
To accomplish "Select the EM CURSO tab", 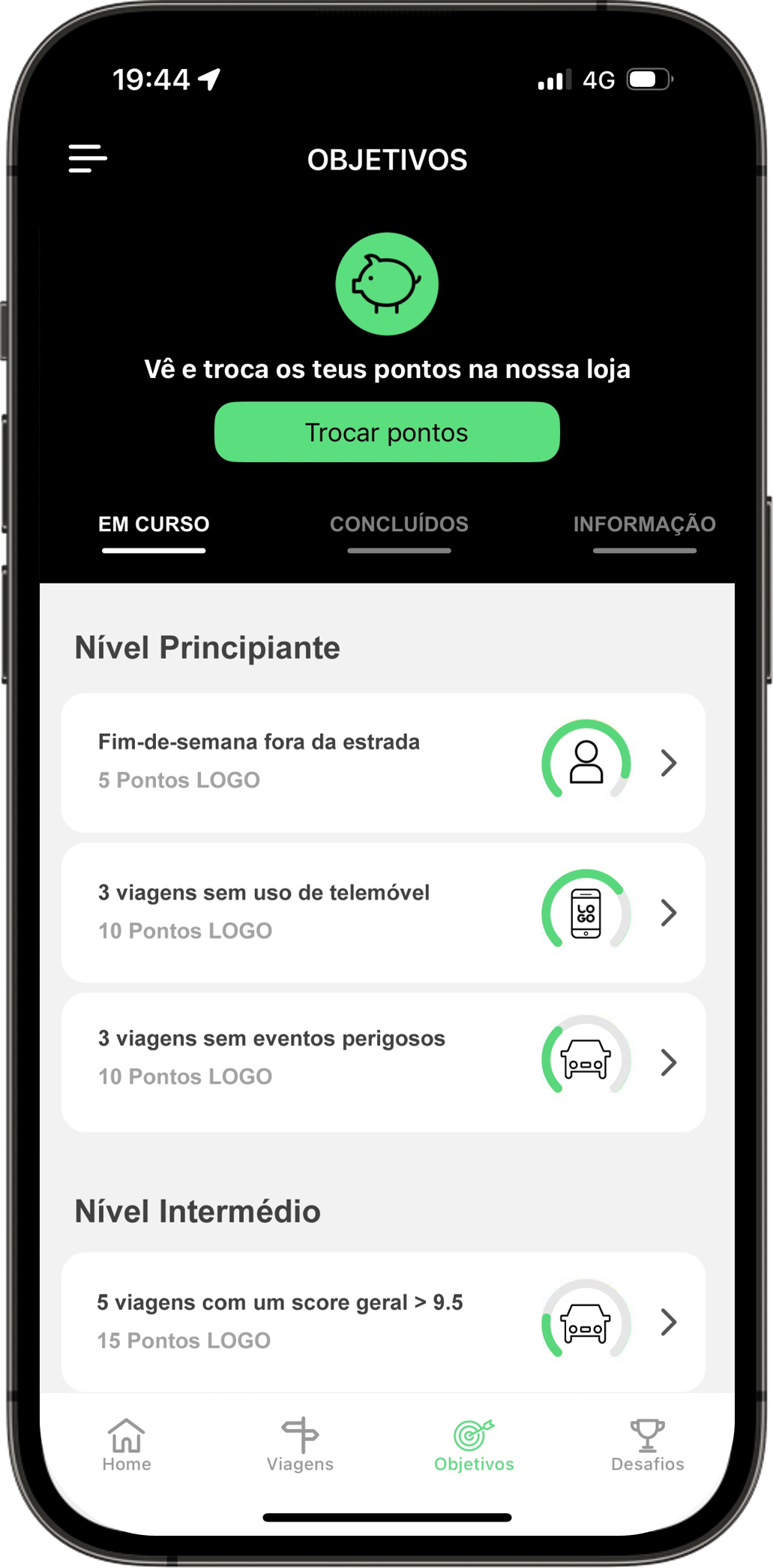I will pyautogui.click(x=154, y=525).
